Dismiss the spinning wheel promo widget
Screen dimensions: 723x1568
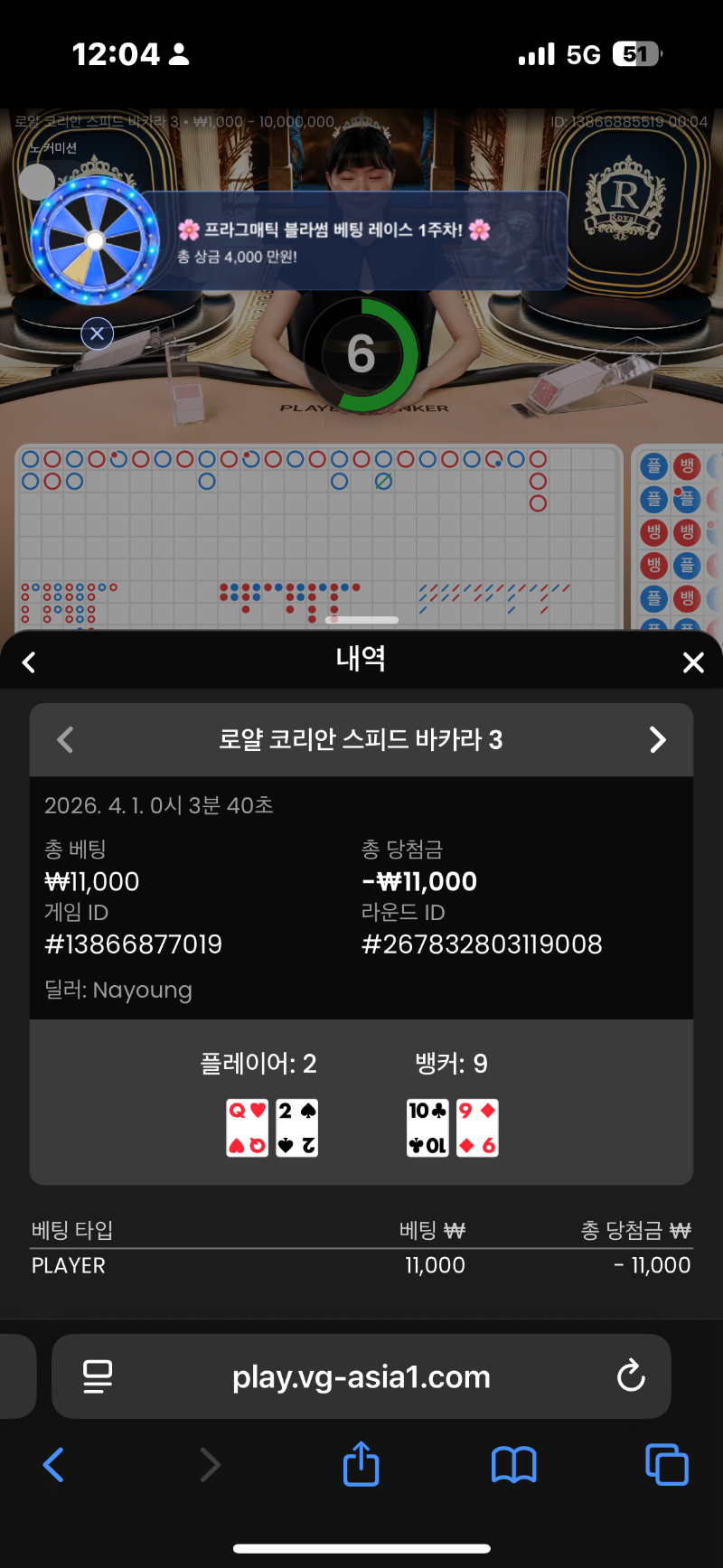click(97, 333)
